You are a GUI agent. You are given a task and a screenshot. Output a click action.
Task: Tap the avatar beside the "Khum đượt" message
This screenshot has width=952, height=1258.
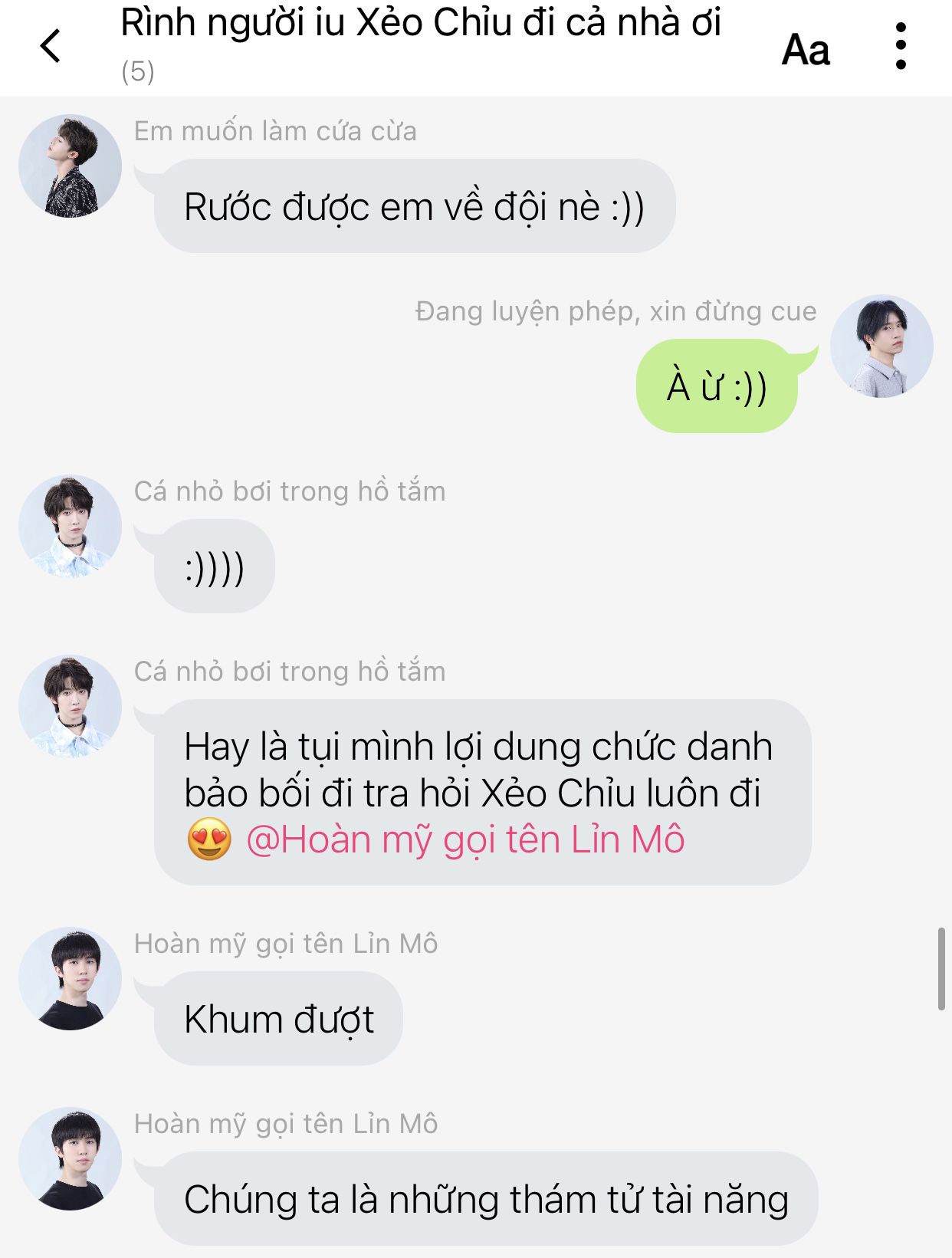pos(70,979)
